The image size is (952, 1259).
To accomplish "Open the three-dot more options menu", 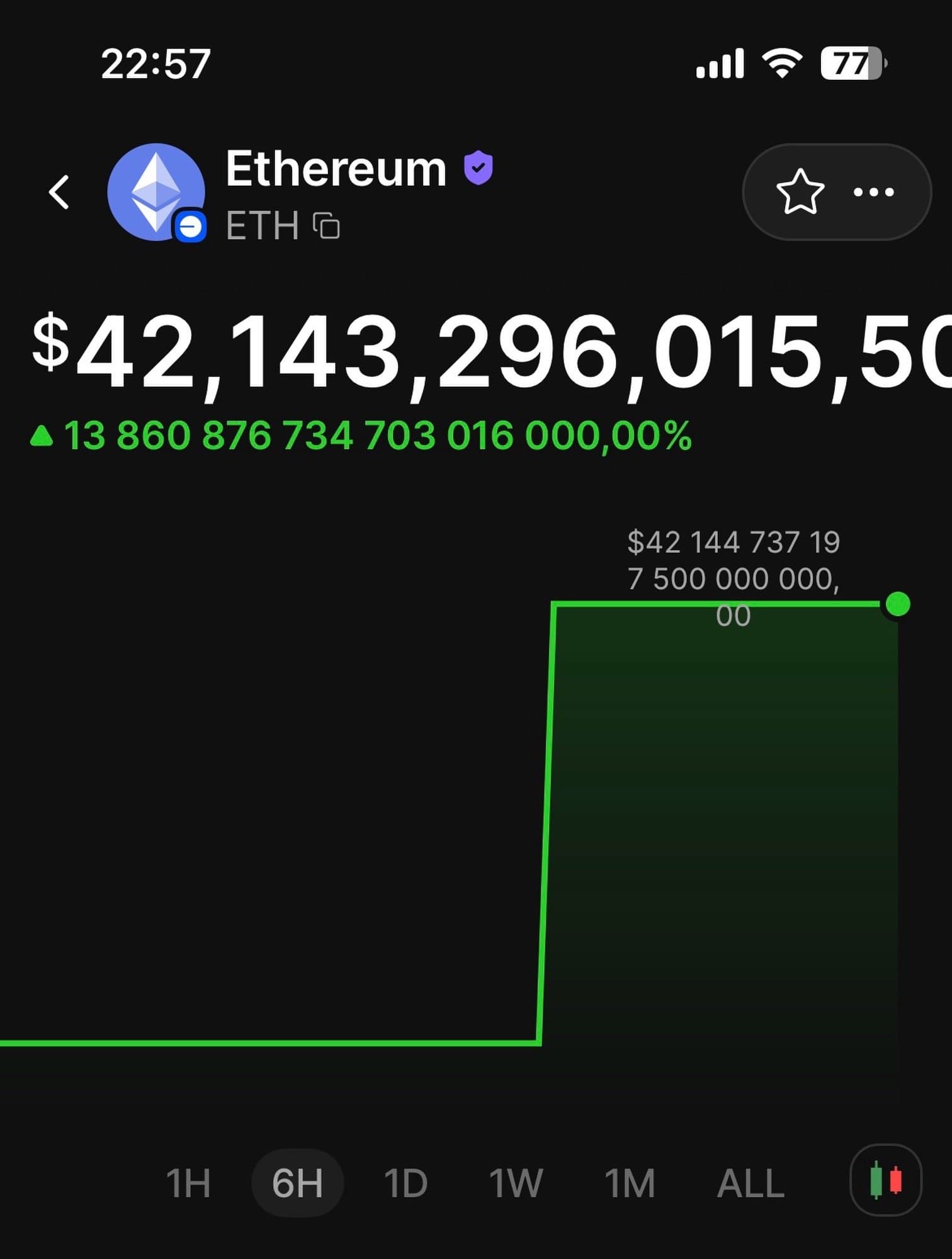I will 874,192.
